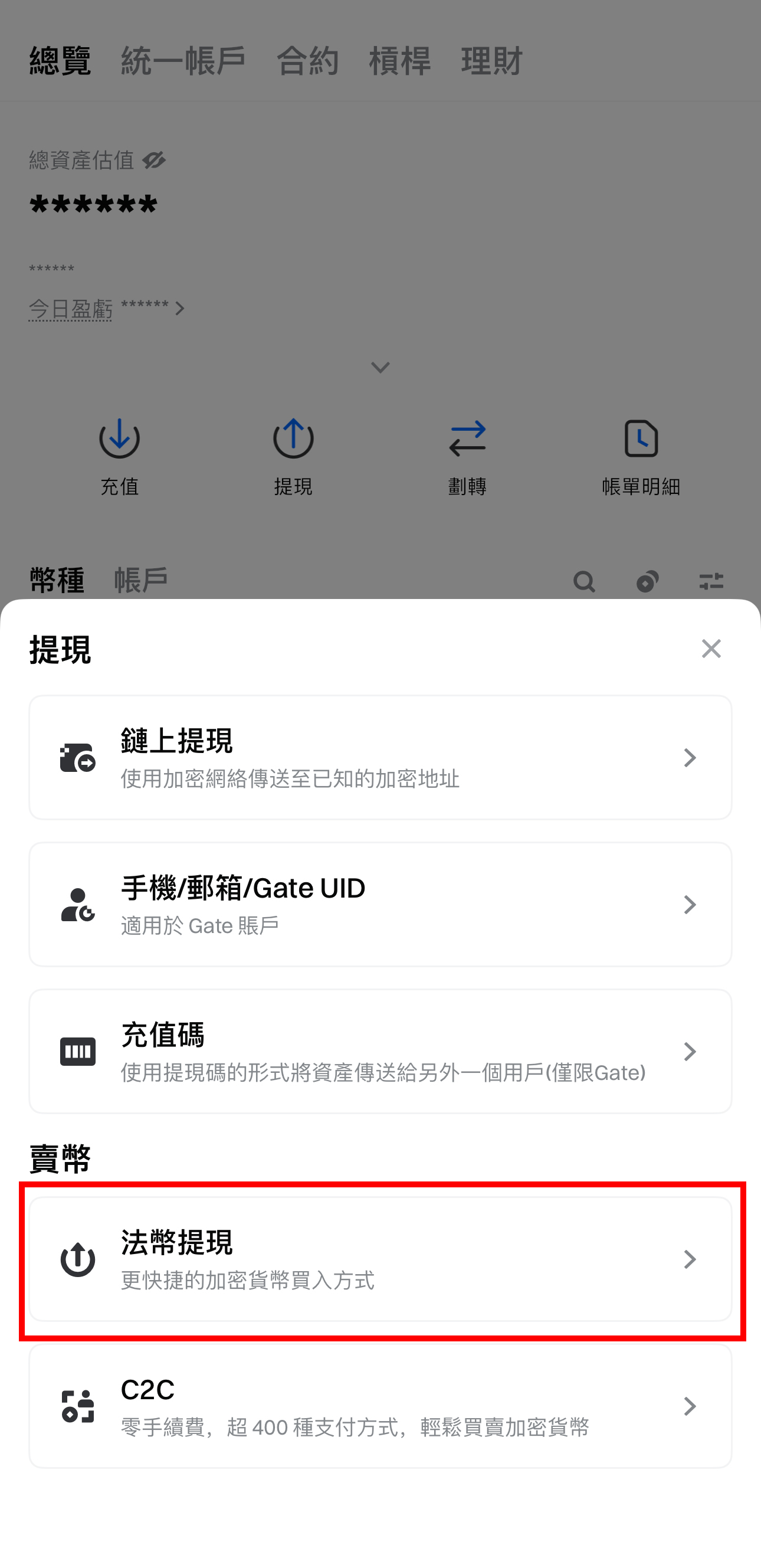
Task: Collapse the asset summary with down arrow
Action: pos(380,367)
